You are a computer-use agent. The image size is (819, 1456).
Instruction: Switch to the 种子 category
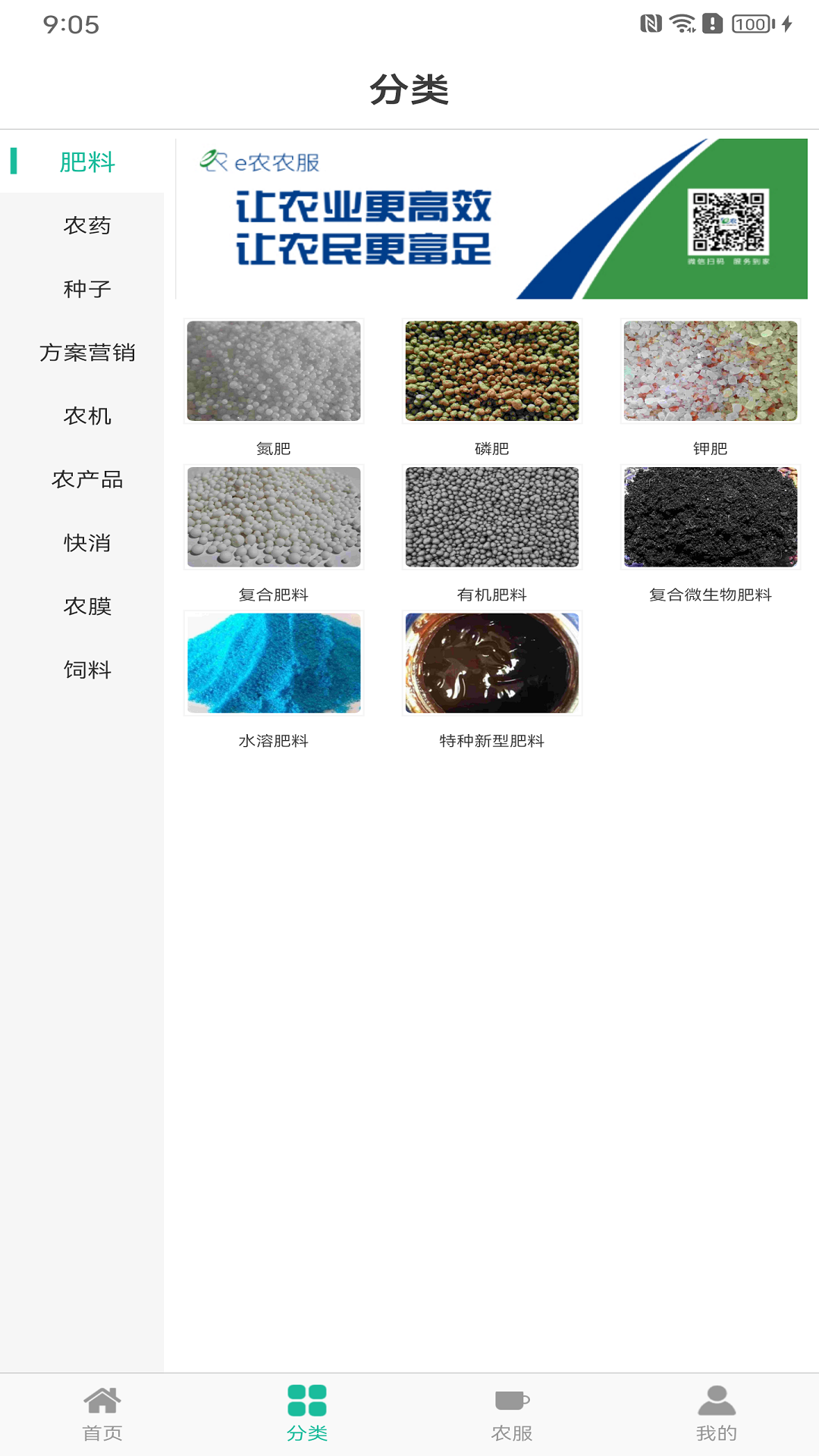pyautogui.click(x=87, y=289)
